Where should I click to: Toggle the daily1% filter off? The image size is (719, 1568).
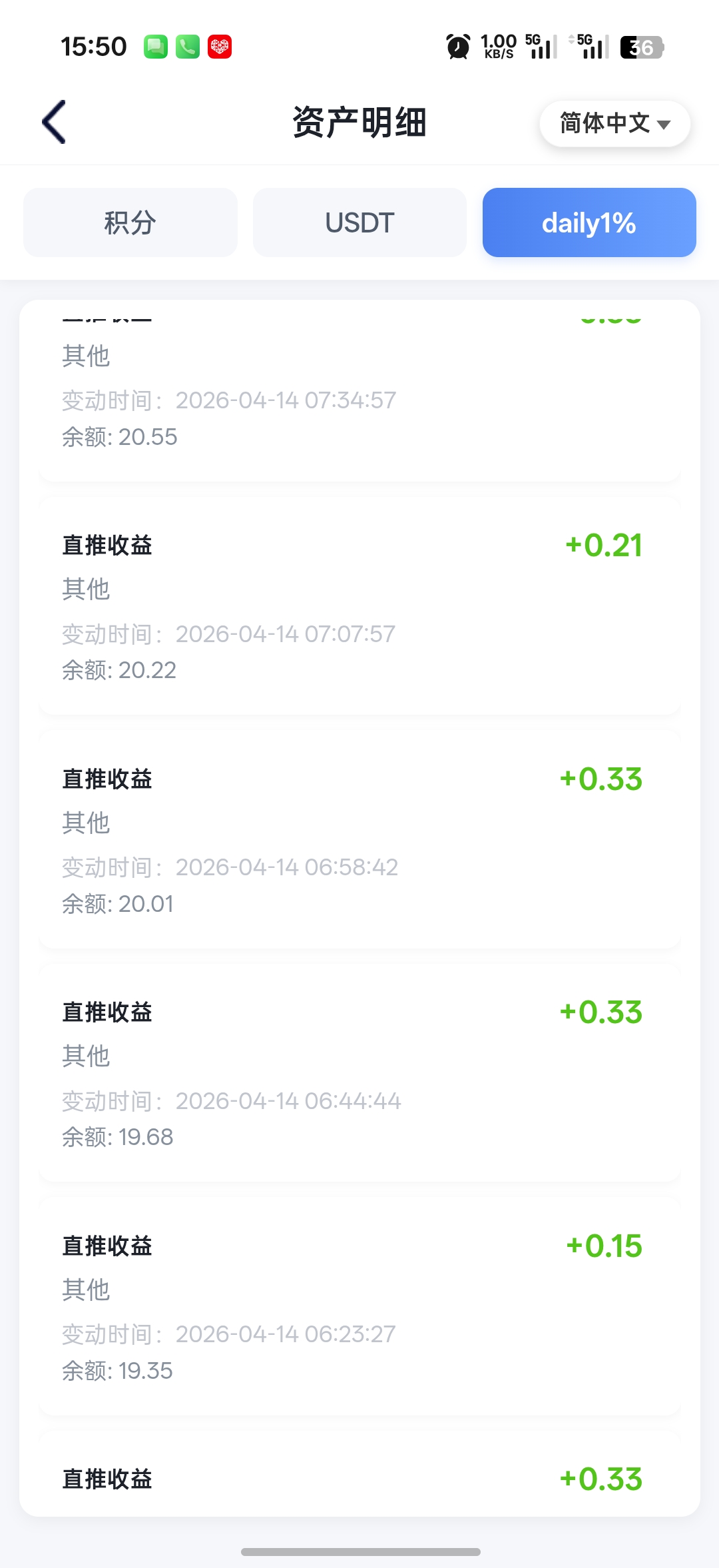pyautogui.click(x=589, y=222)
